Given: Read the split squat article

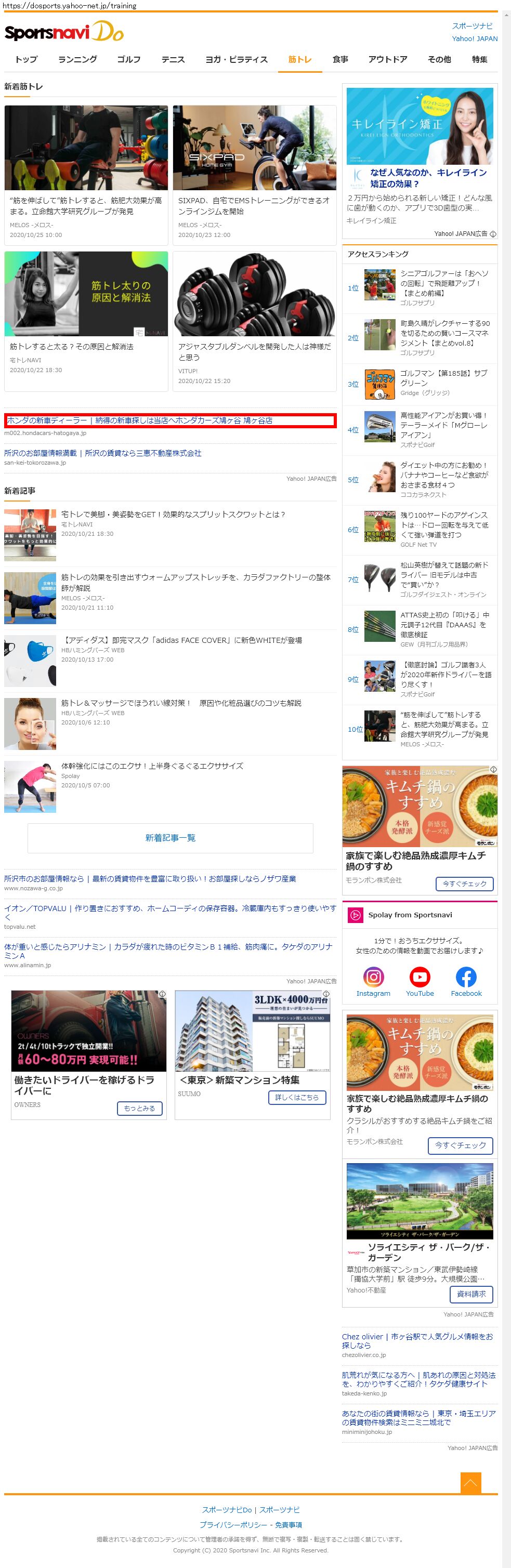Looking at the screenshot, I should 173,515.
